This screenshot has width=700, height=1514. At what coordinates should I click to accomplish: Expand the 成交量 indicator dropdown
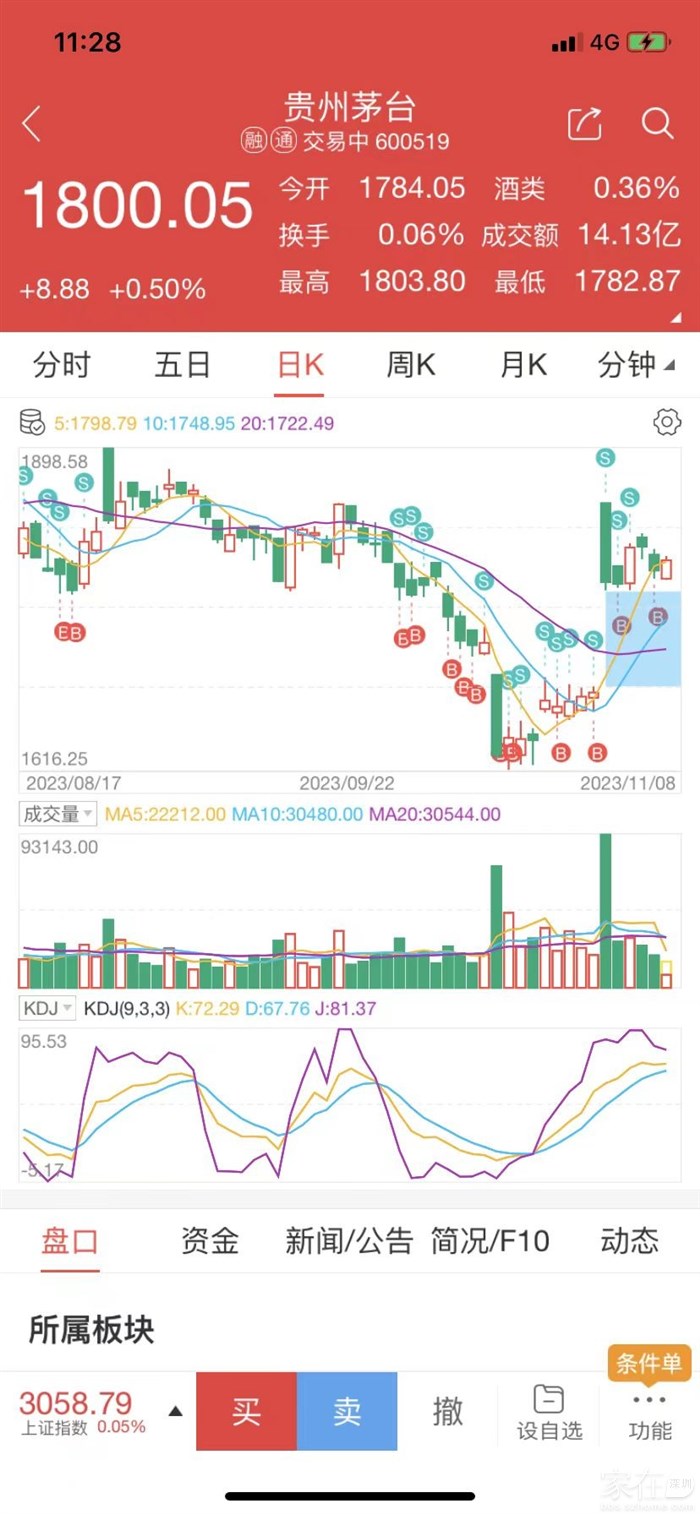[58, 814]
